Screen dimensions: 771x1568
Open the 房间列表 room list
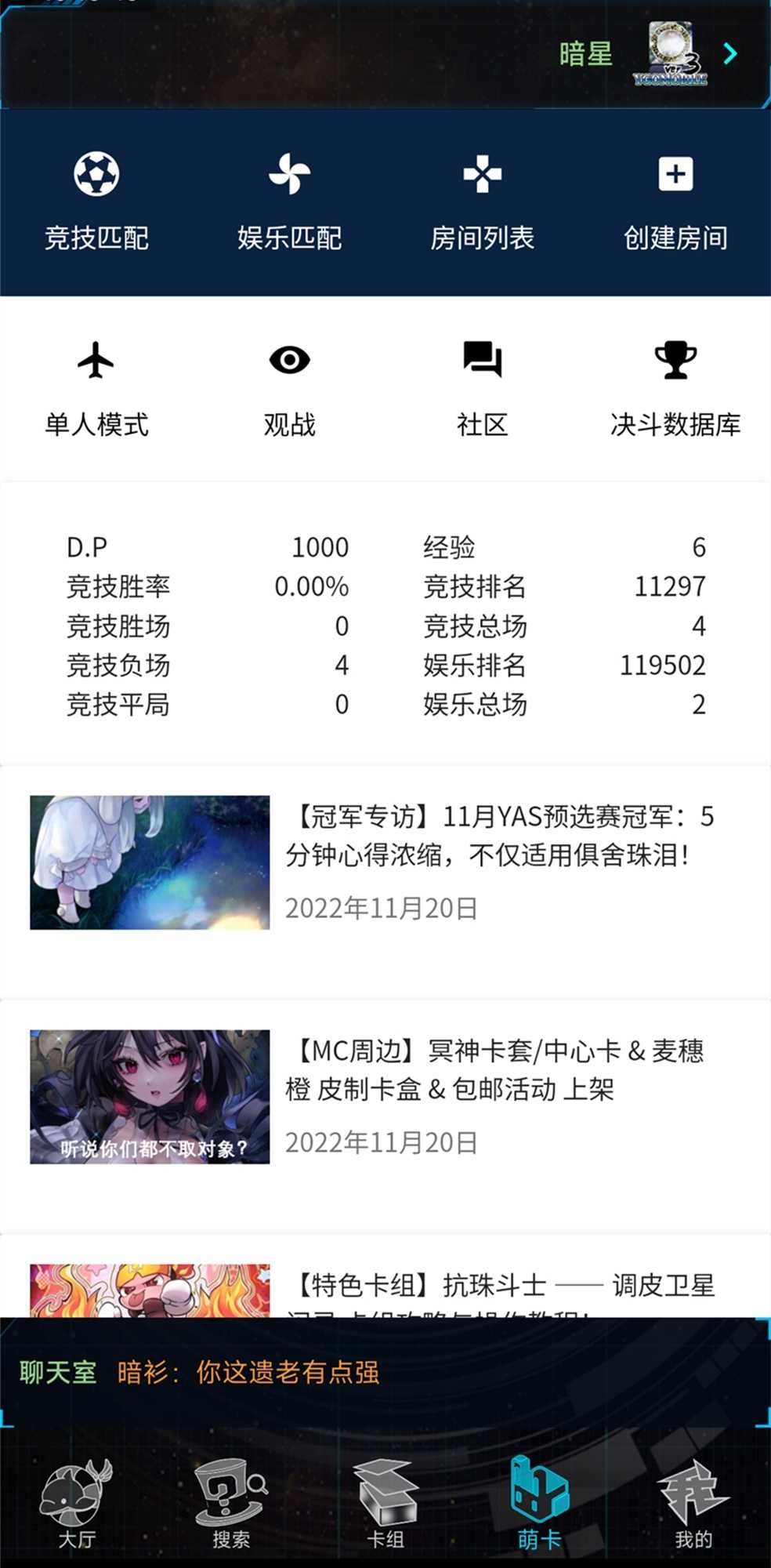[x=482, y=202]
